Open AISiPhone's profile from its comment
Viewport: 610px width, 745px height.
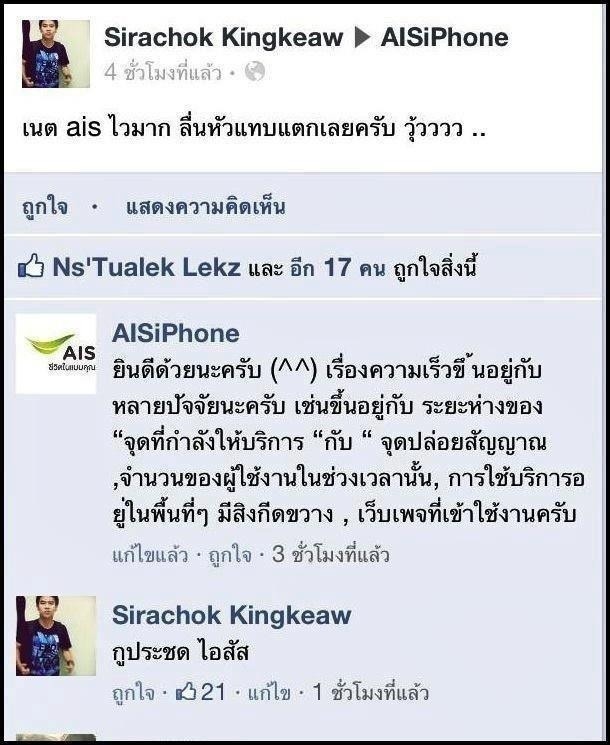point(175,333)
